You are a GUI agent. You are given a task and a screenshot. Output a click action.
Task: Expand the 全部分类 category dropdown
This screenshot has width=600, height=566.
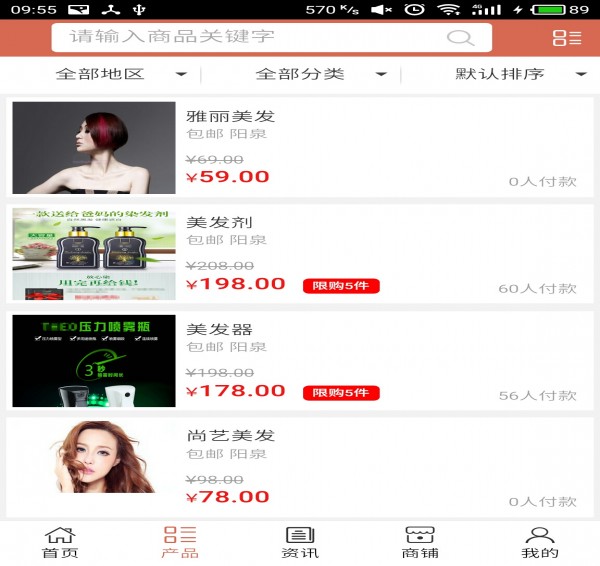[320, 75]
